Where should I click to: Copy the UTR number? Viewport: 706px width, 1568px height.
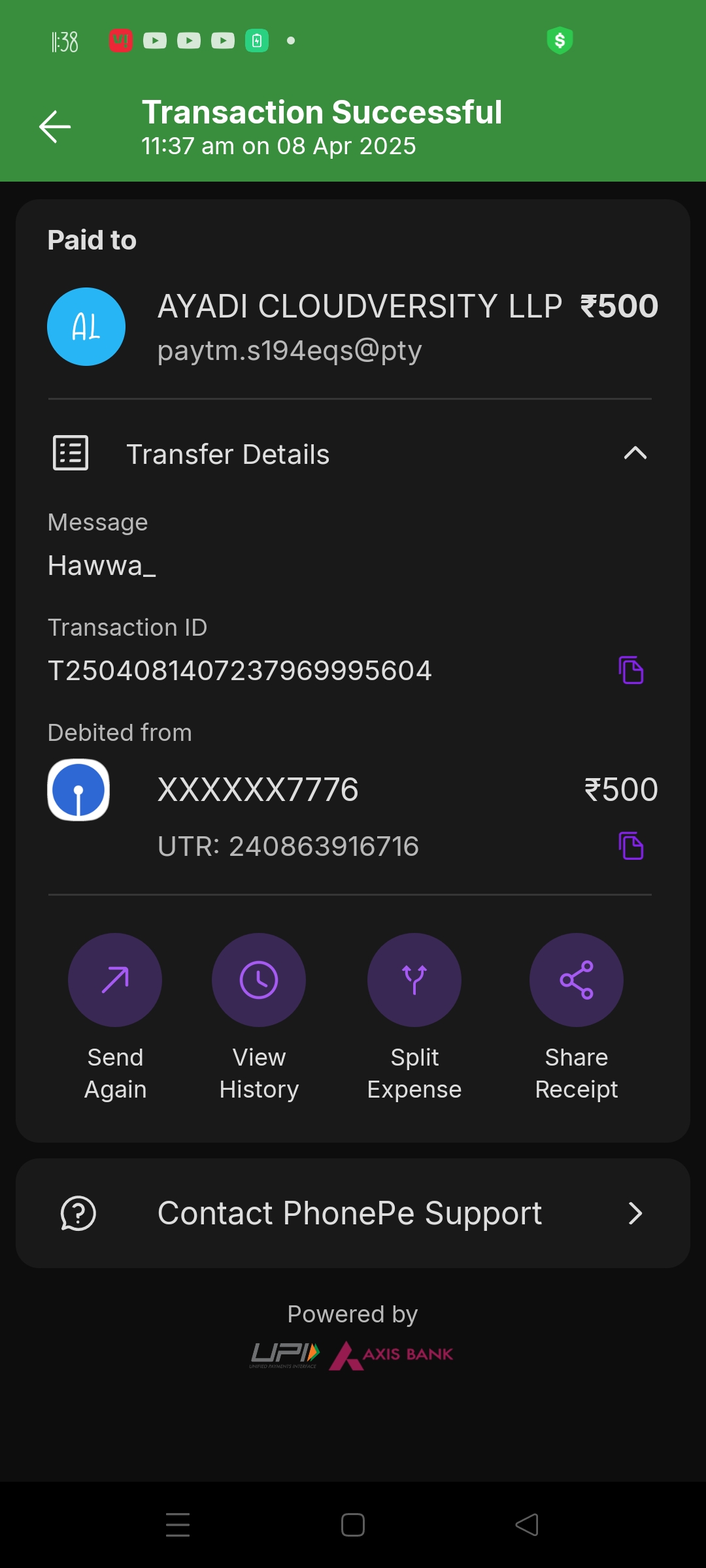631,845
